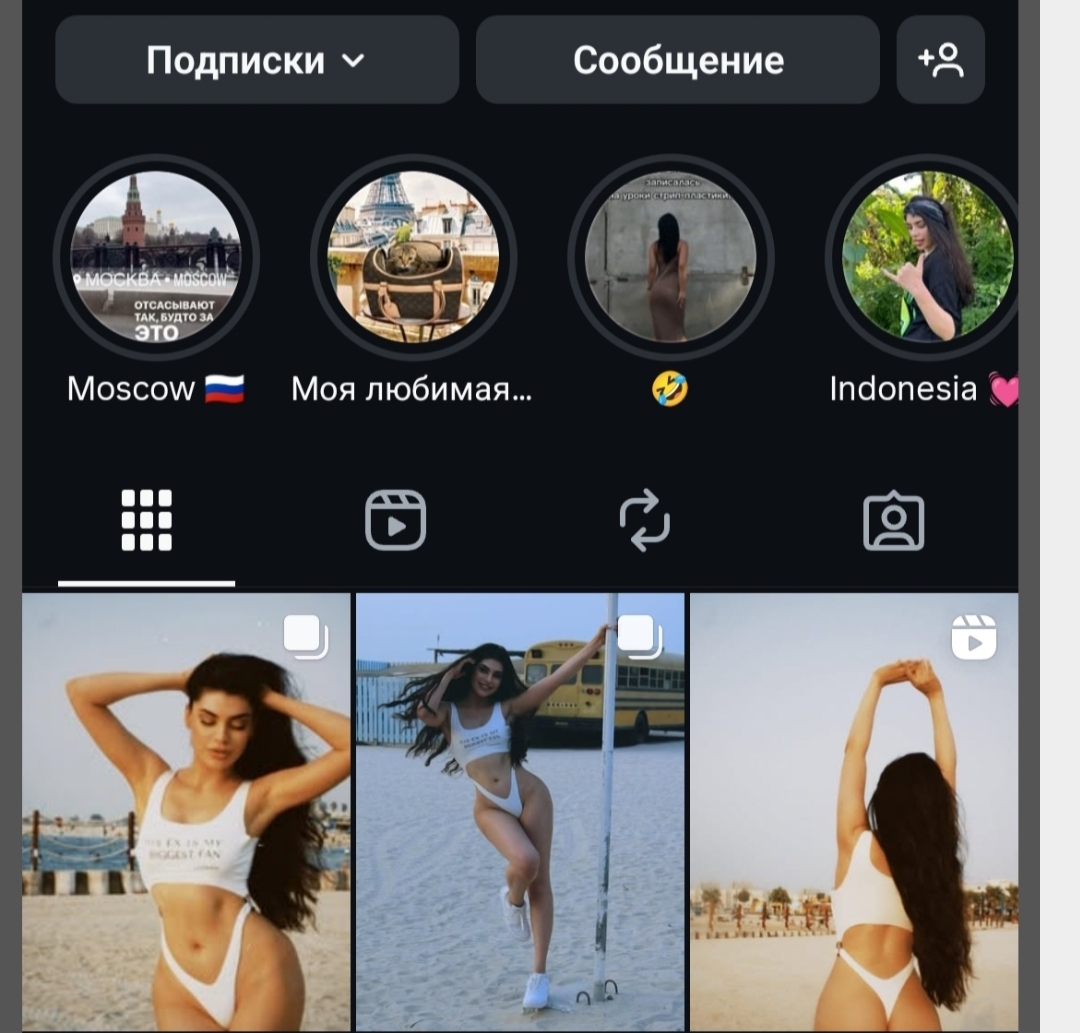
Task: Tap the Сообщение message button
Action: 677,60
